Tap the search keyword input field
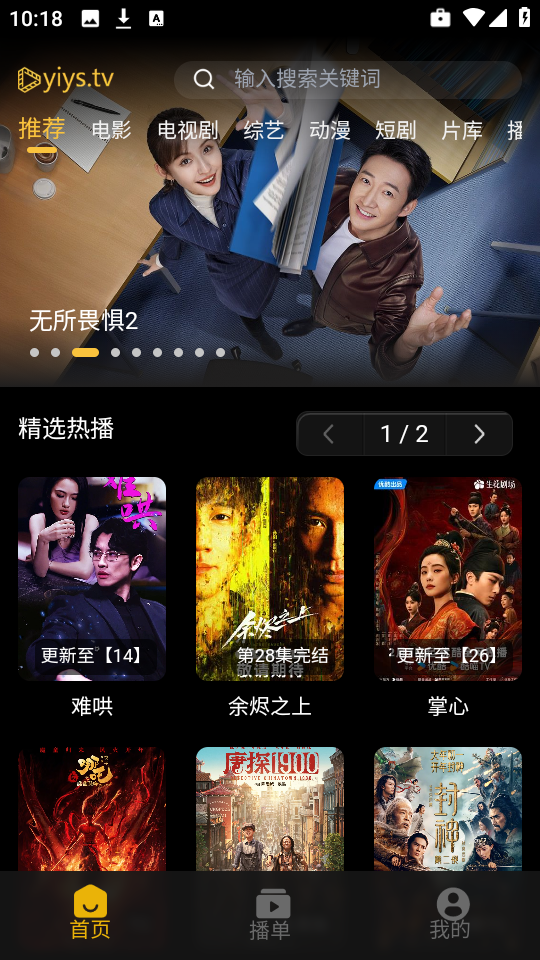540x960 pixels. (348, 79)
